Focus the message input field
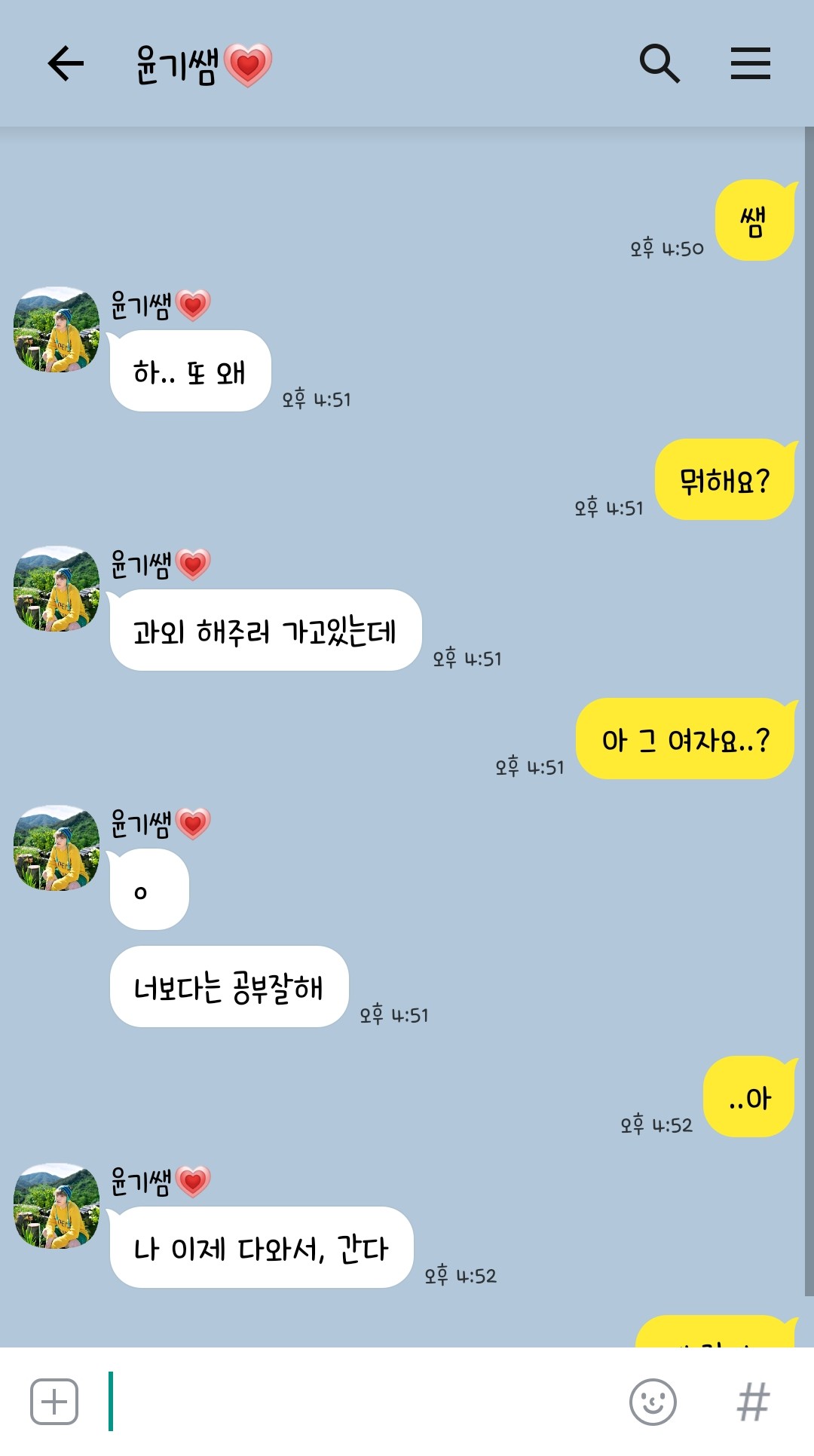Image resolution: width=814 pixels, height=1456 pixels. [362, 1402]
